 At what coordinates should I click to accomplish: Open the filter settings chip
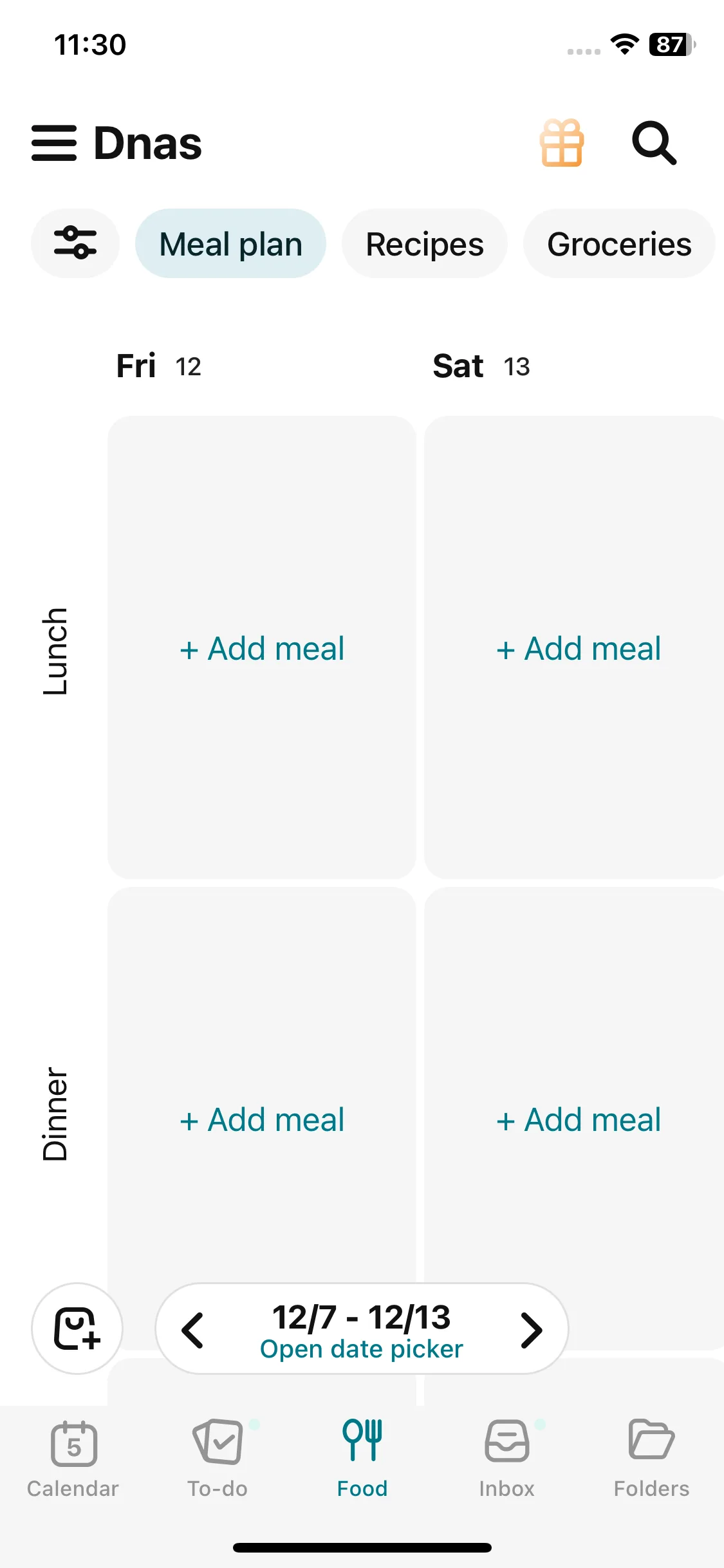(75, 243)
